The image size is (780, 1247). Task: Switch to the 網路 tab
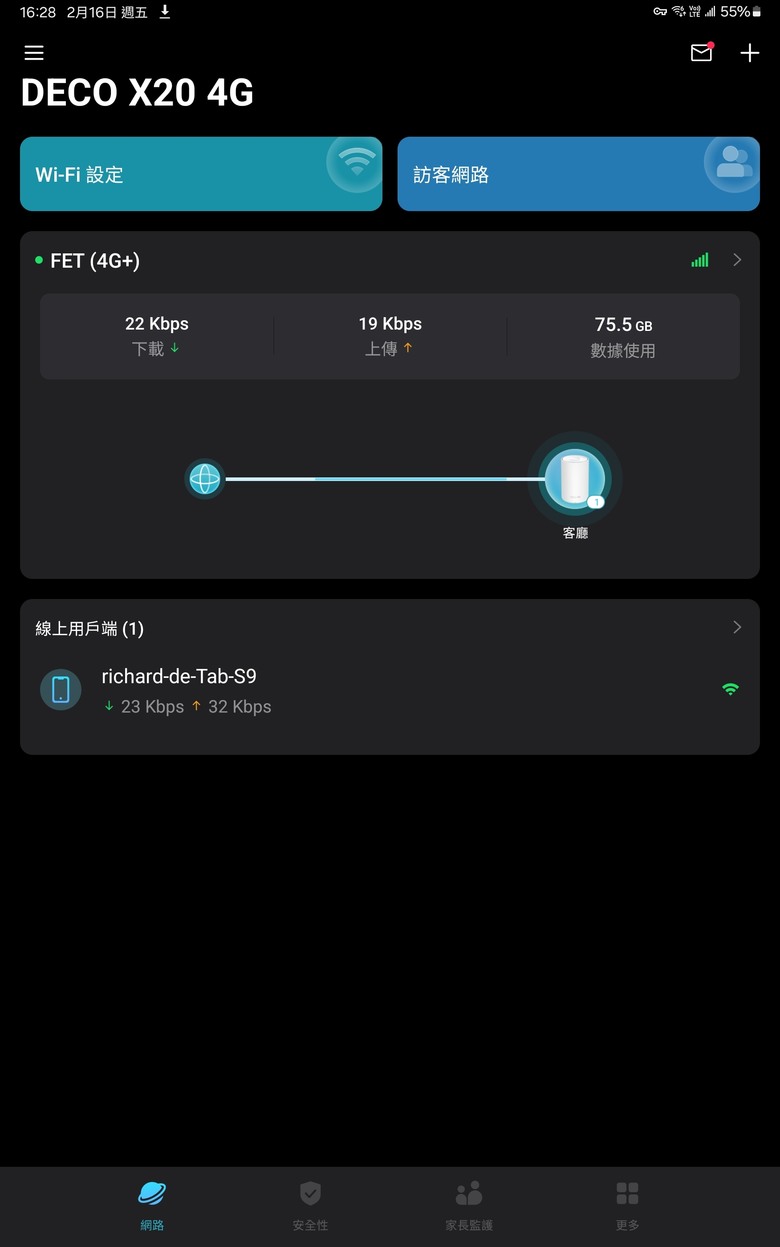point(152,1205)
